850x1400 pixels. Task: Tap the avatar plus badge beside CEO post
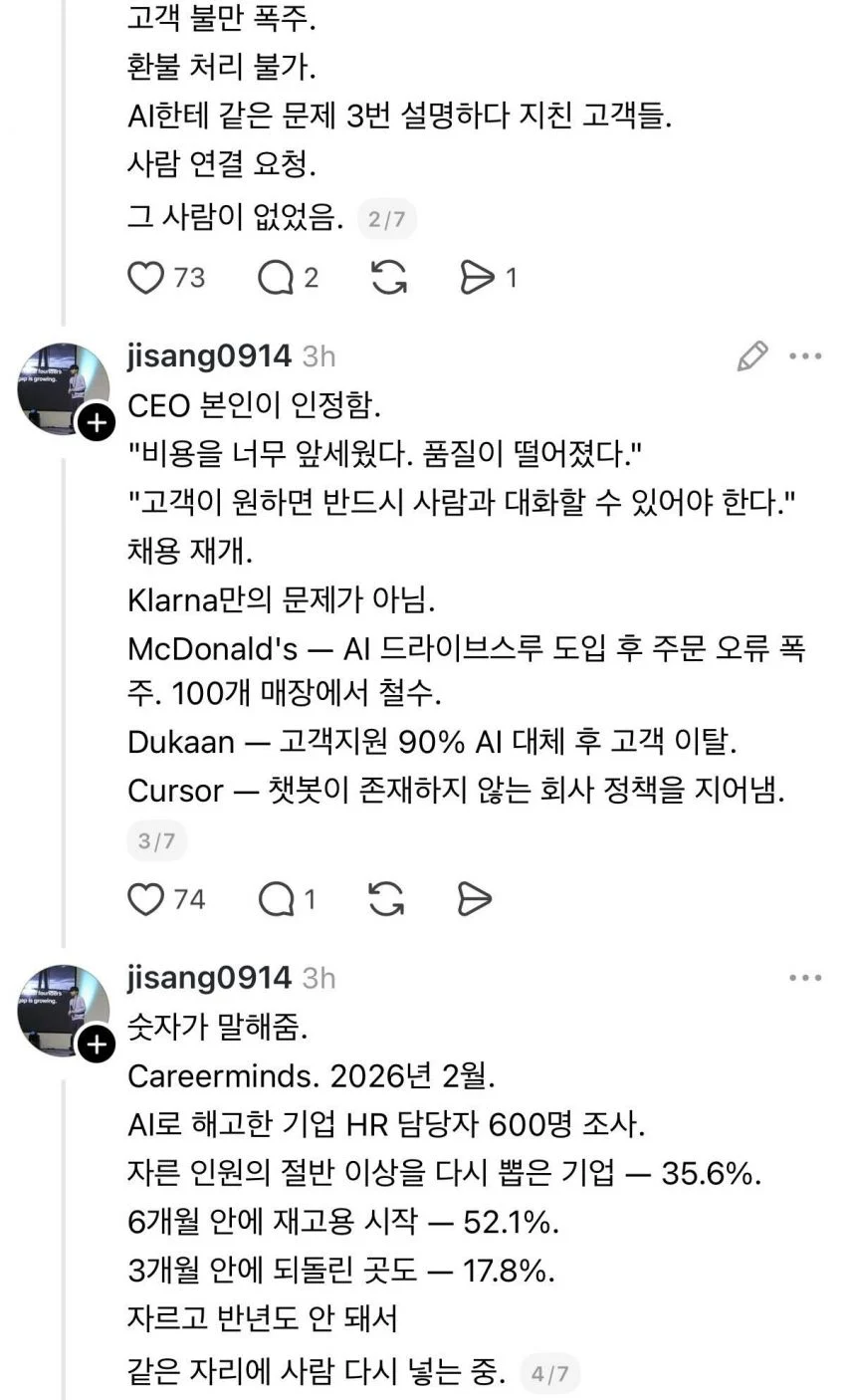coord(97,423)
